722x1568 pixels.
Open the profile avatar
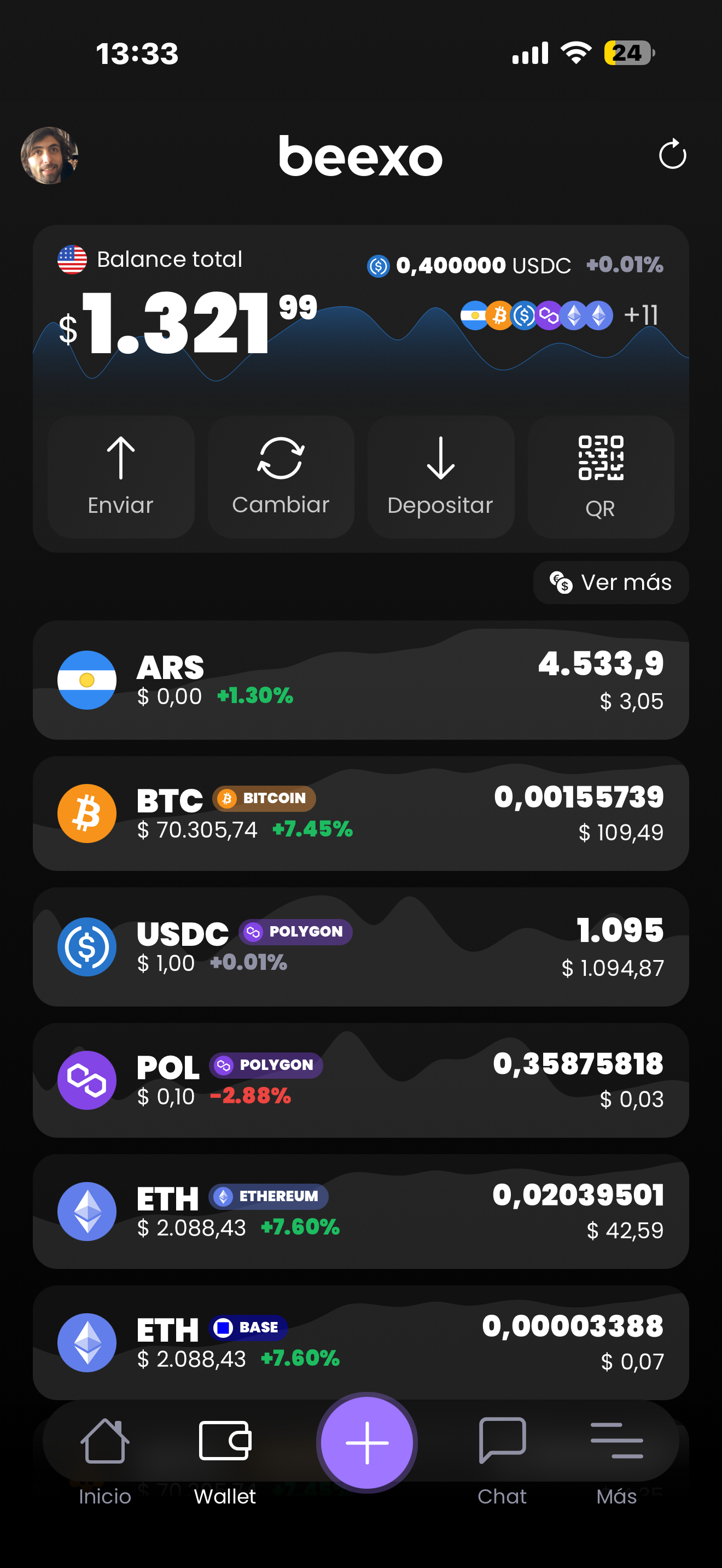(49, 155)
